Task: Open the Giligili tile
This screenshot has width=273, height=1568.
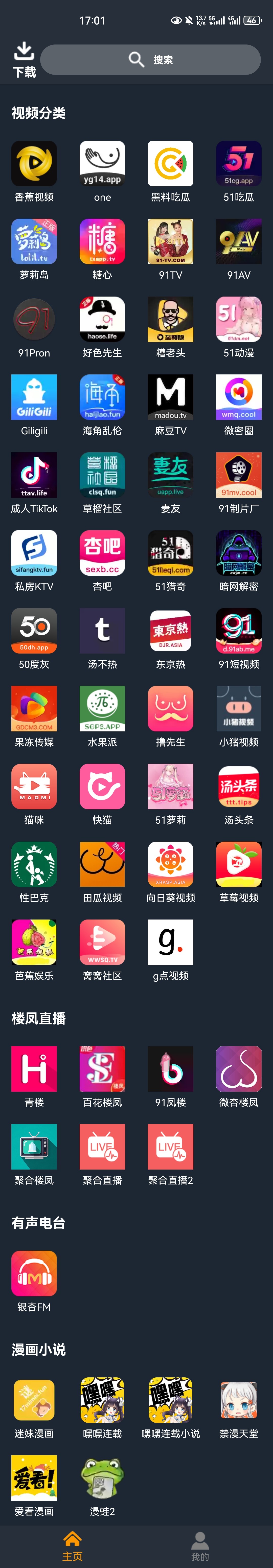Action: coord(34,397)
